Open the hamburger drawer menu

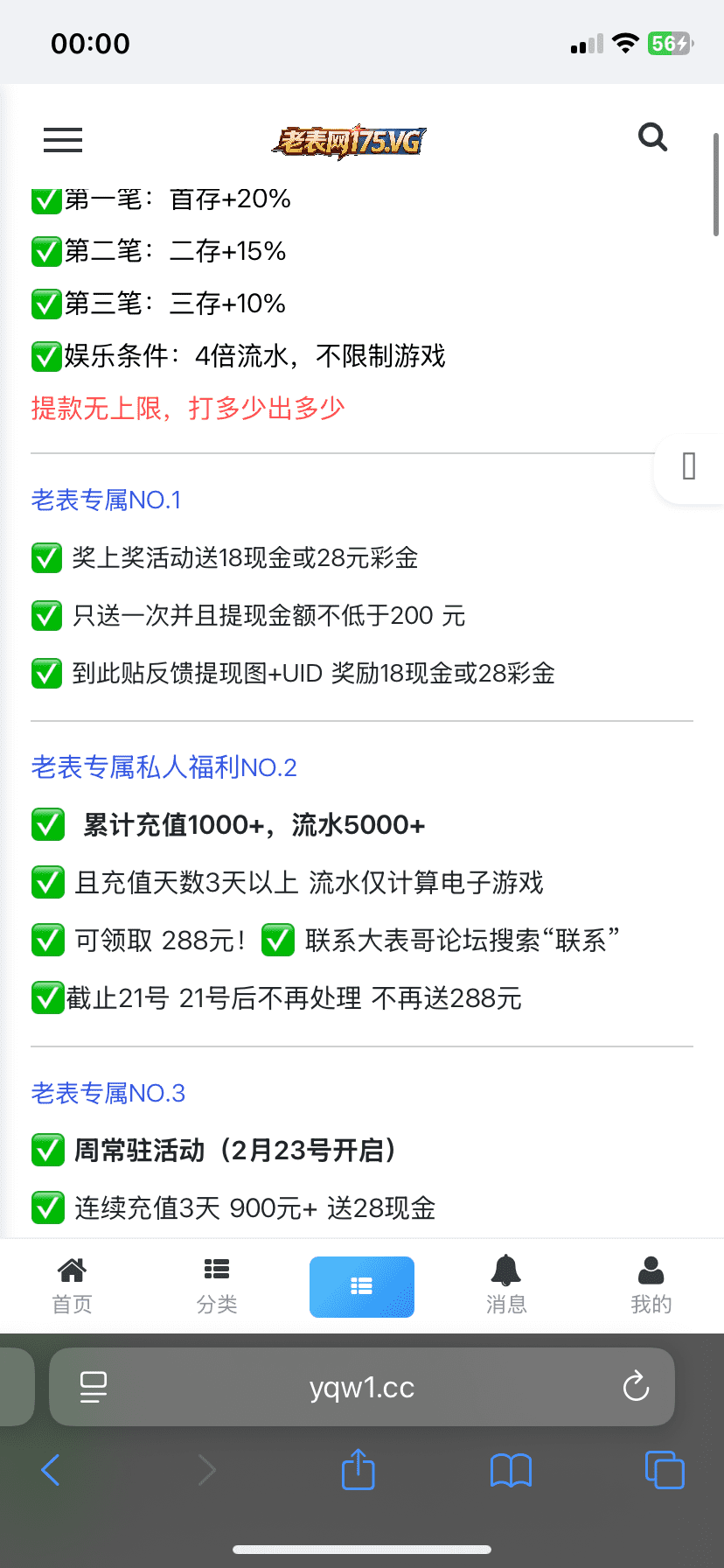[63, 140]
